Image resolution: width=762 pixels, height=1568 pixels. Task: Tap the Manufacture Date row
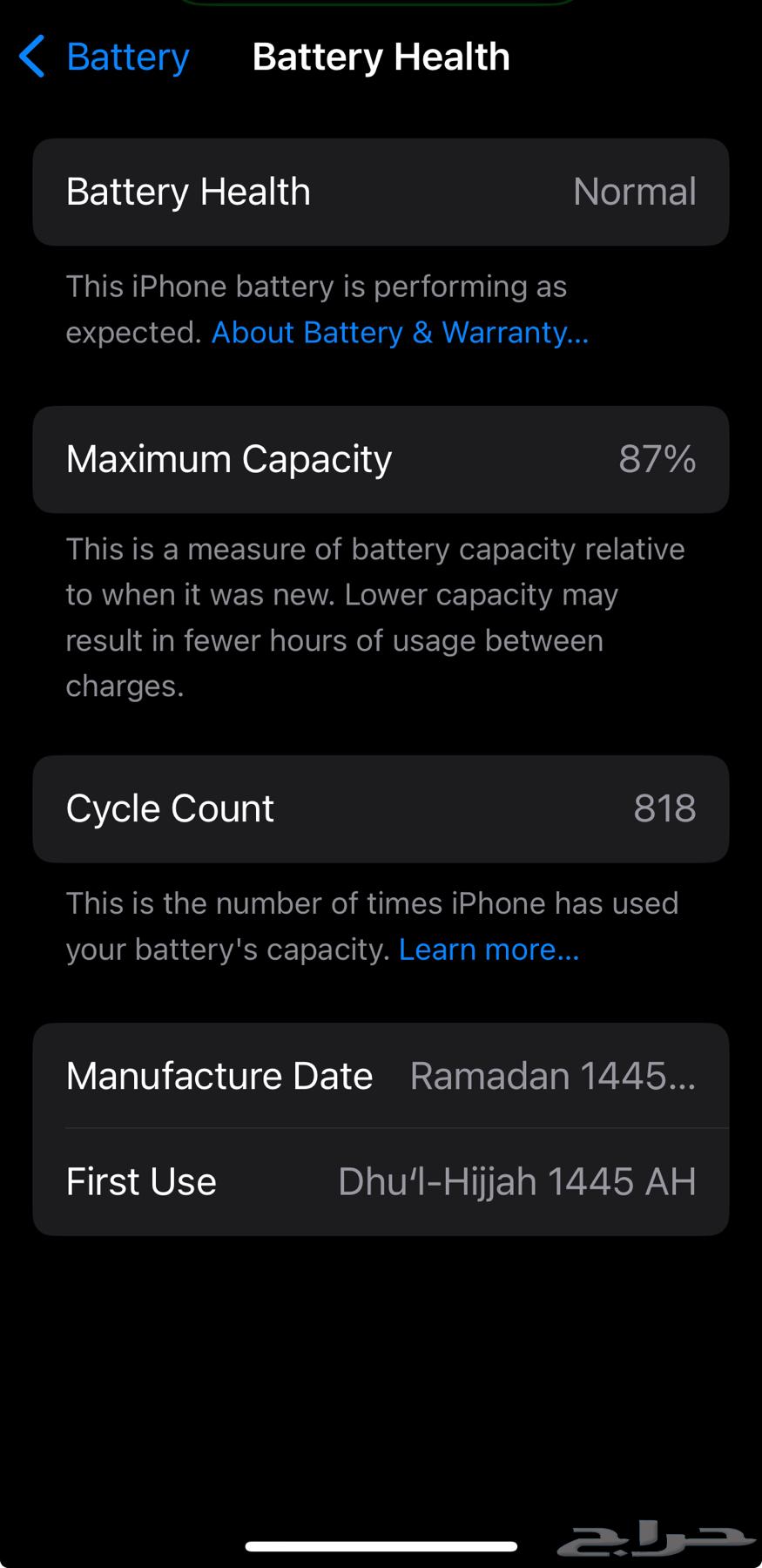[x=381, y=1075]
